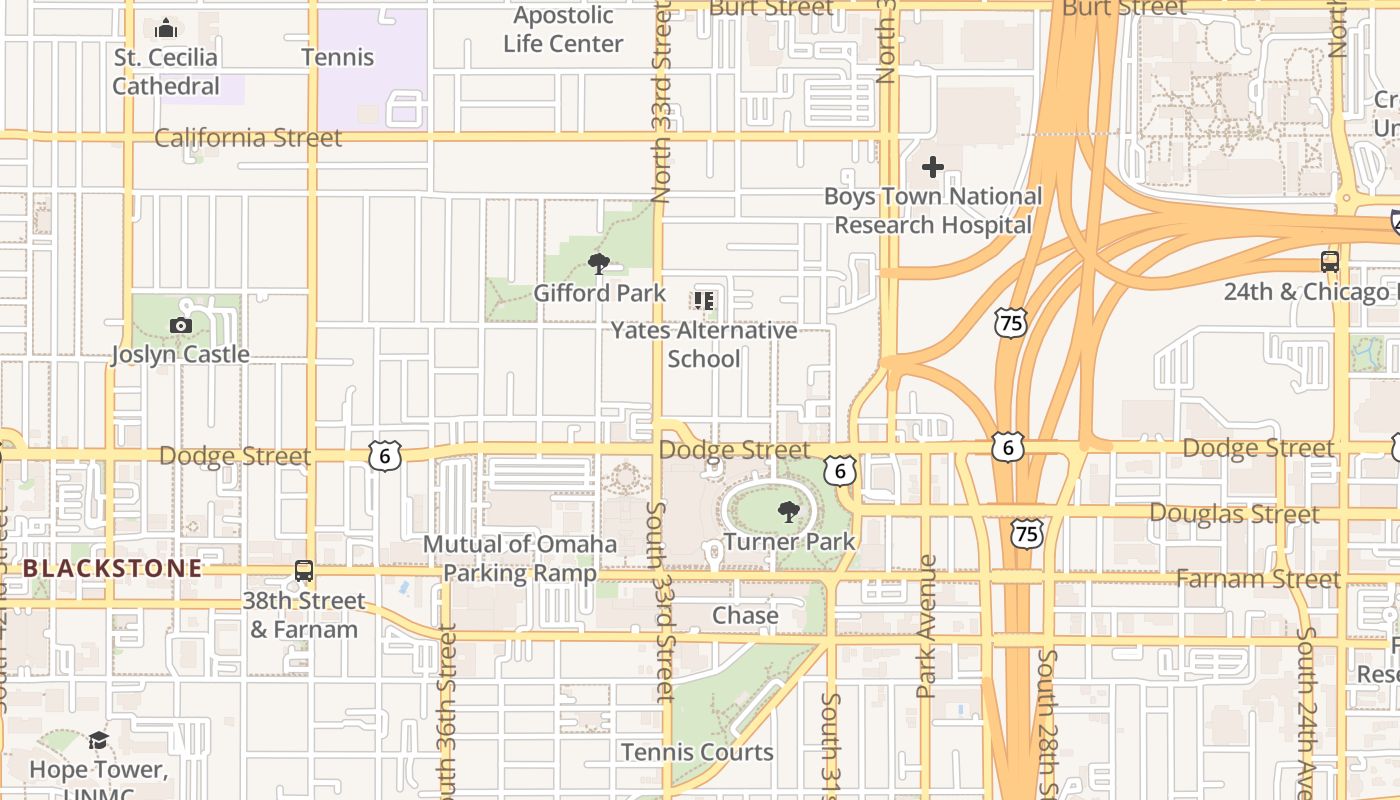Image resolution: width=1400 pixels, height=800 pixels.
Task: Tap the Turner Park tree icon
Action: point(789,513)
